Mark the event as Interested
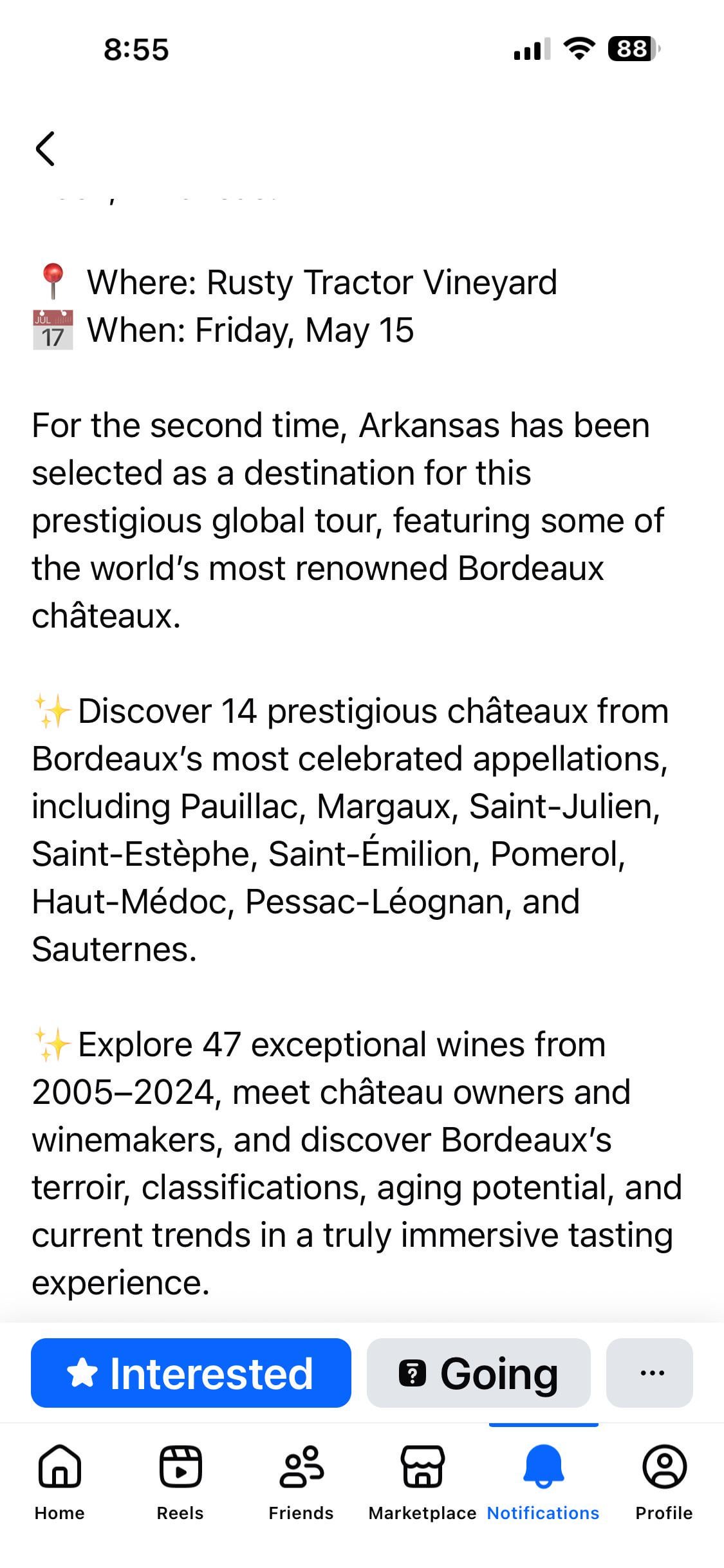 [191, 1372]
